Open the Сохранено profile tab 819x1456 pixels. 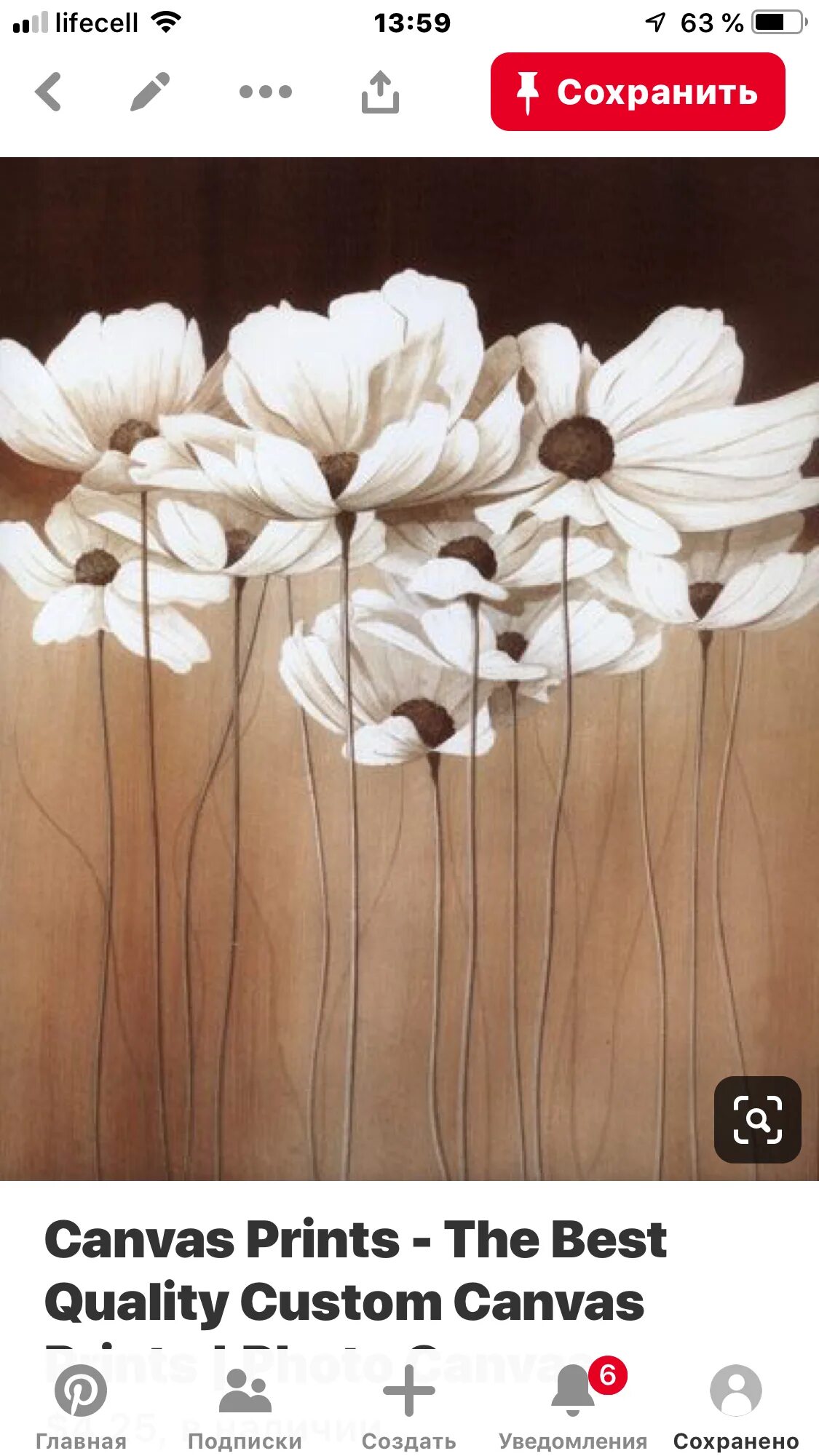tap(736, 1406)
